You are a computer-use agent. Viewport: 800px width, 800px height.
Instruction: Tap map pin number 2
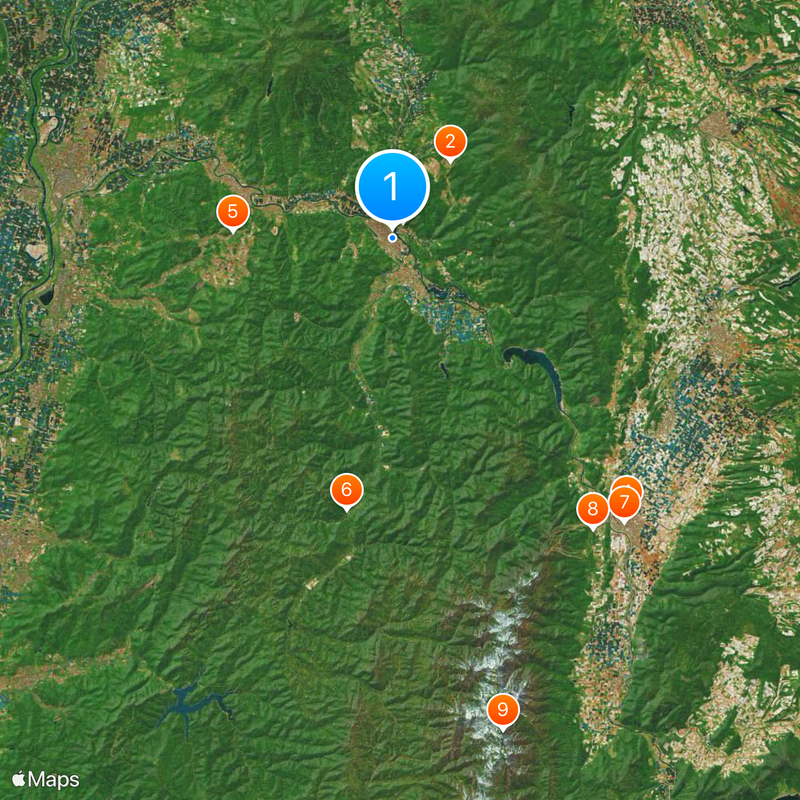(x=450, y=142)
